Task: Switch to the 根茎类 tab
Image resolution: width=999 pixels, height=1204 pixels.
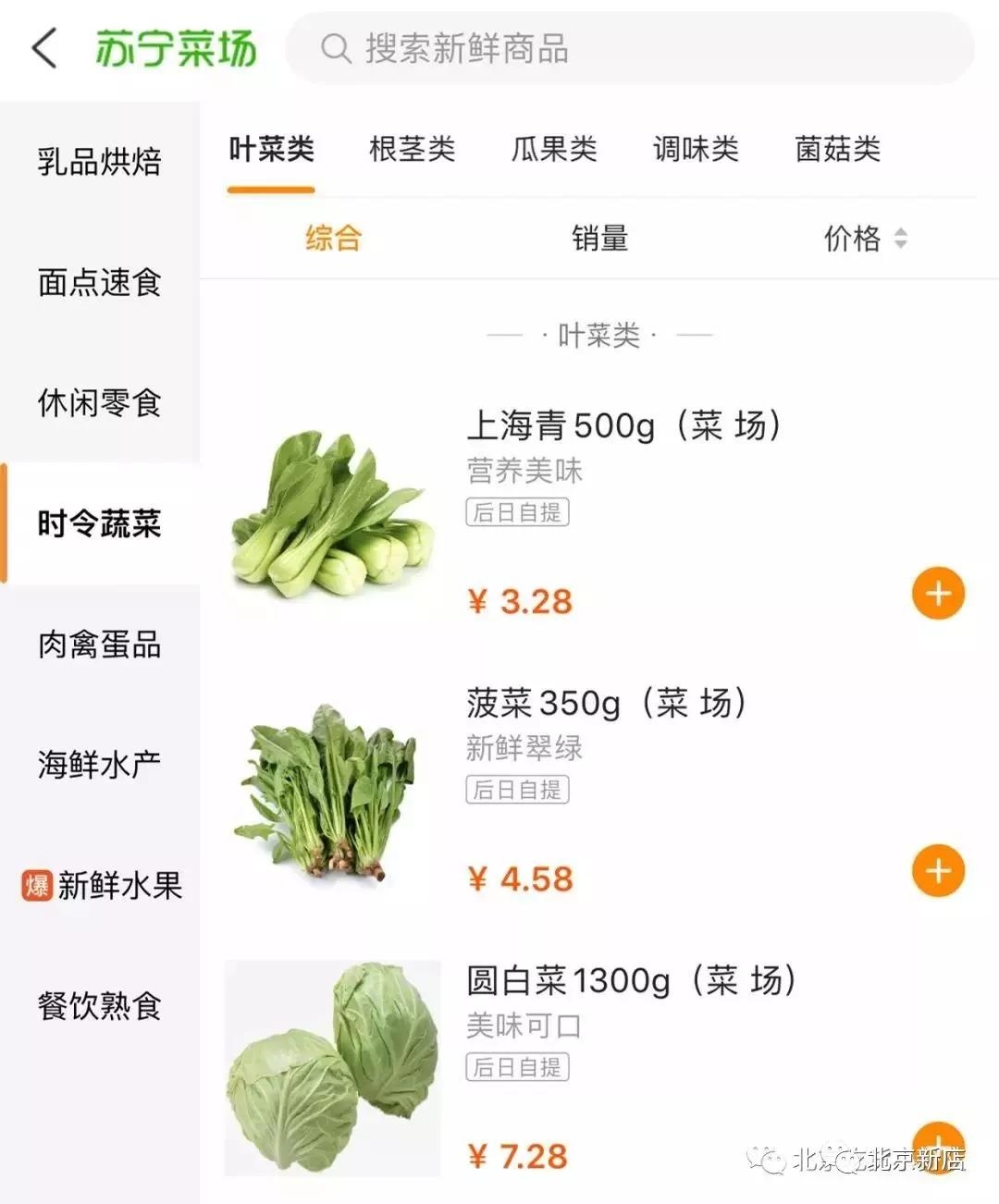Action: 412,149
